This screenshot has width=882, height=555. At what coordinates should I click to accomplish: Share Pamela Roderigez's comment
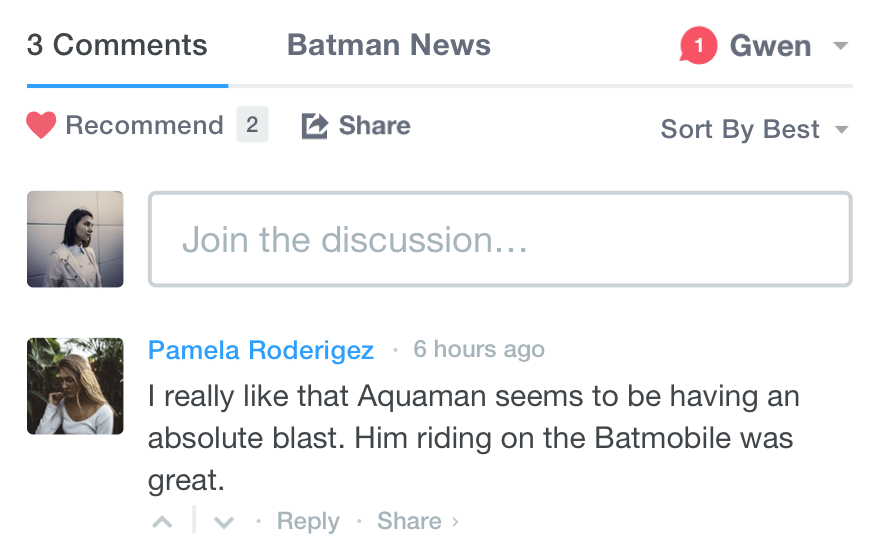click(410, 522)
